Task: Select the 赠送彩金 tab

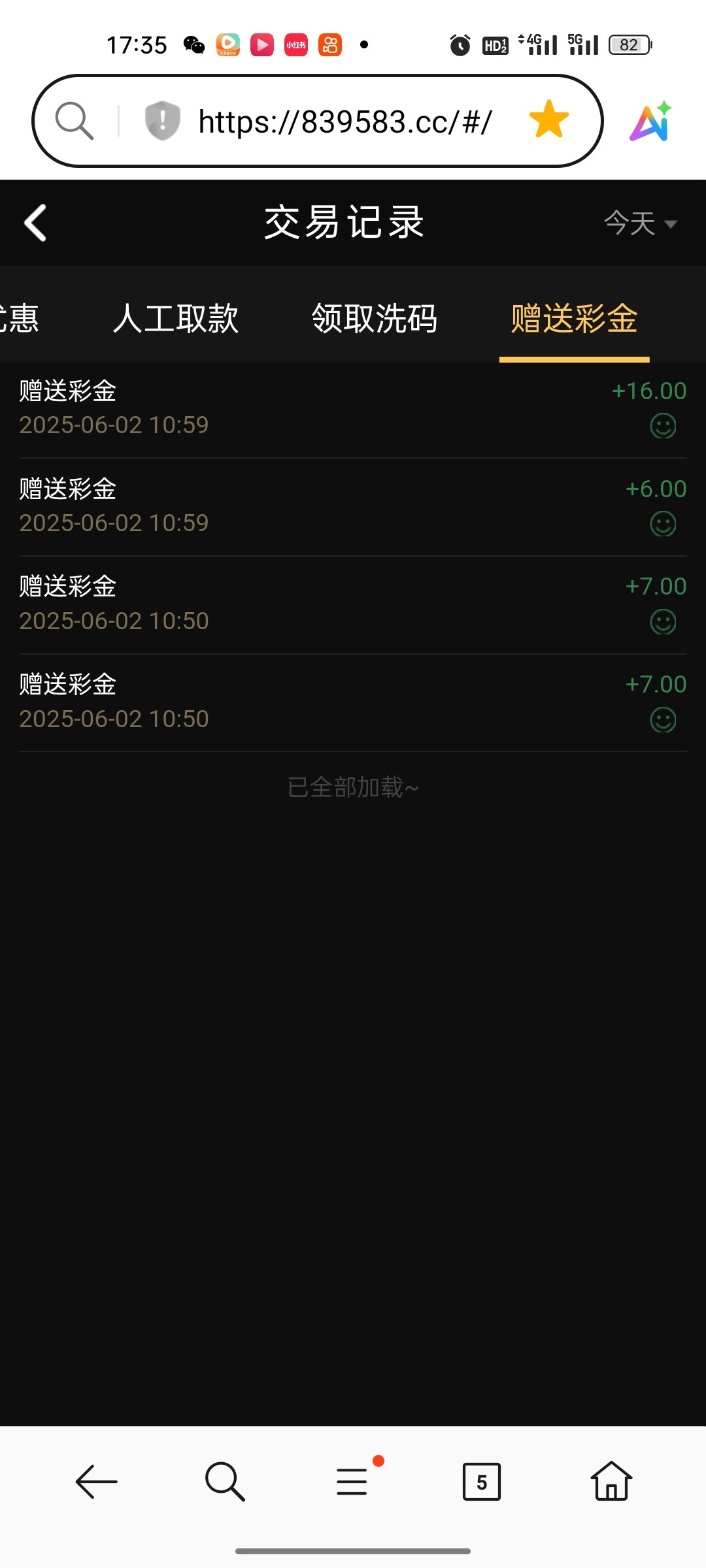Action: point(574,318)
